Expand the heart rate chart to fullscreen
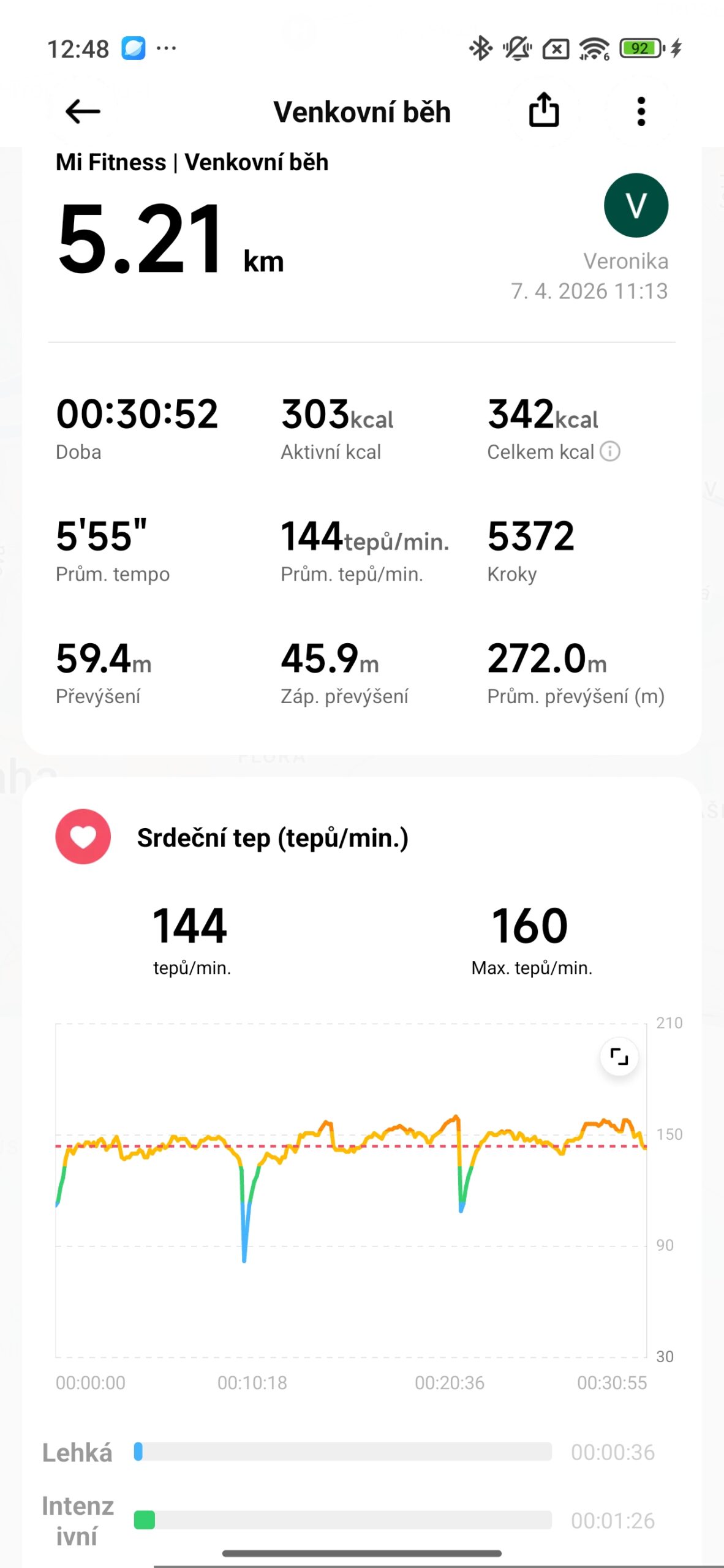724x1568 pixels. 619,1057
